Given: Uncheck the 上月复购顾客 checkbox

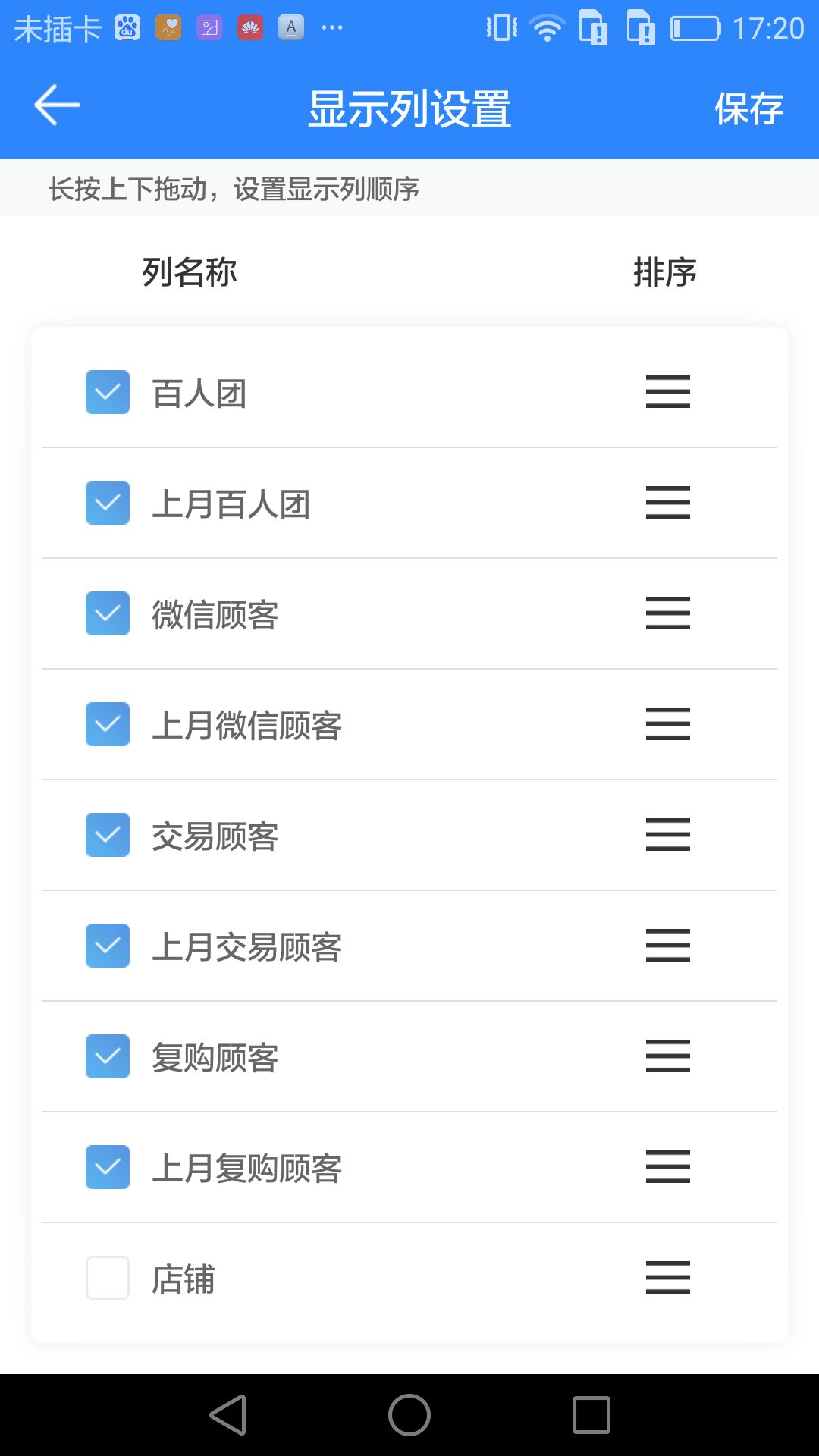Looking at the screenshot, I should coord(108,1167).
